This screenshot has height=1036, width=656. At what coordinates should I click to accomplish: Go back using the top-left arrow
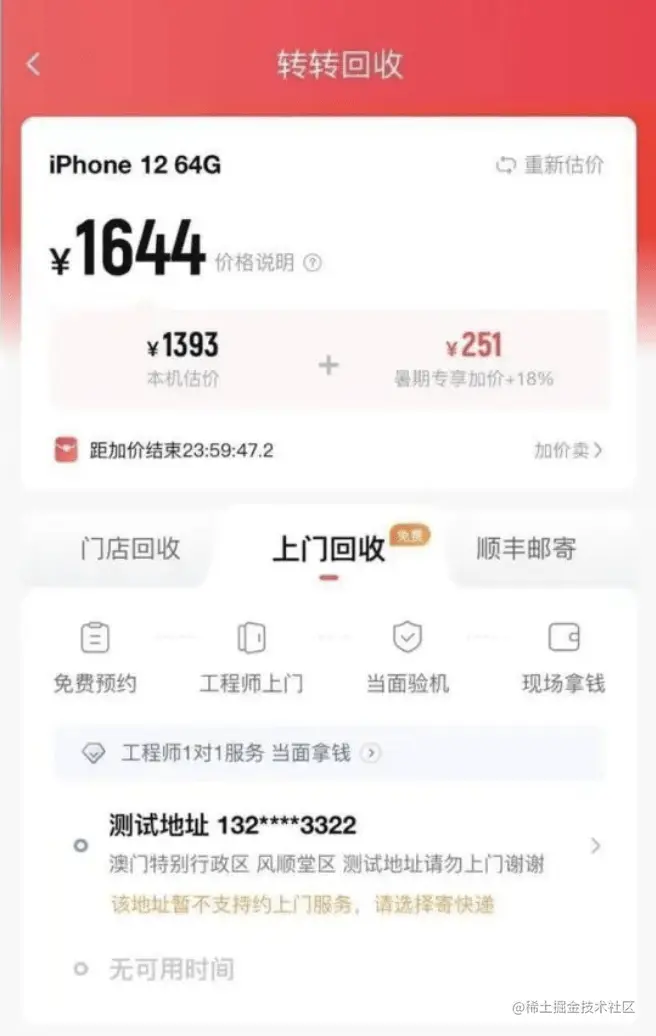[33, 64]
